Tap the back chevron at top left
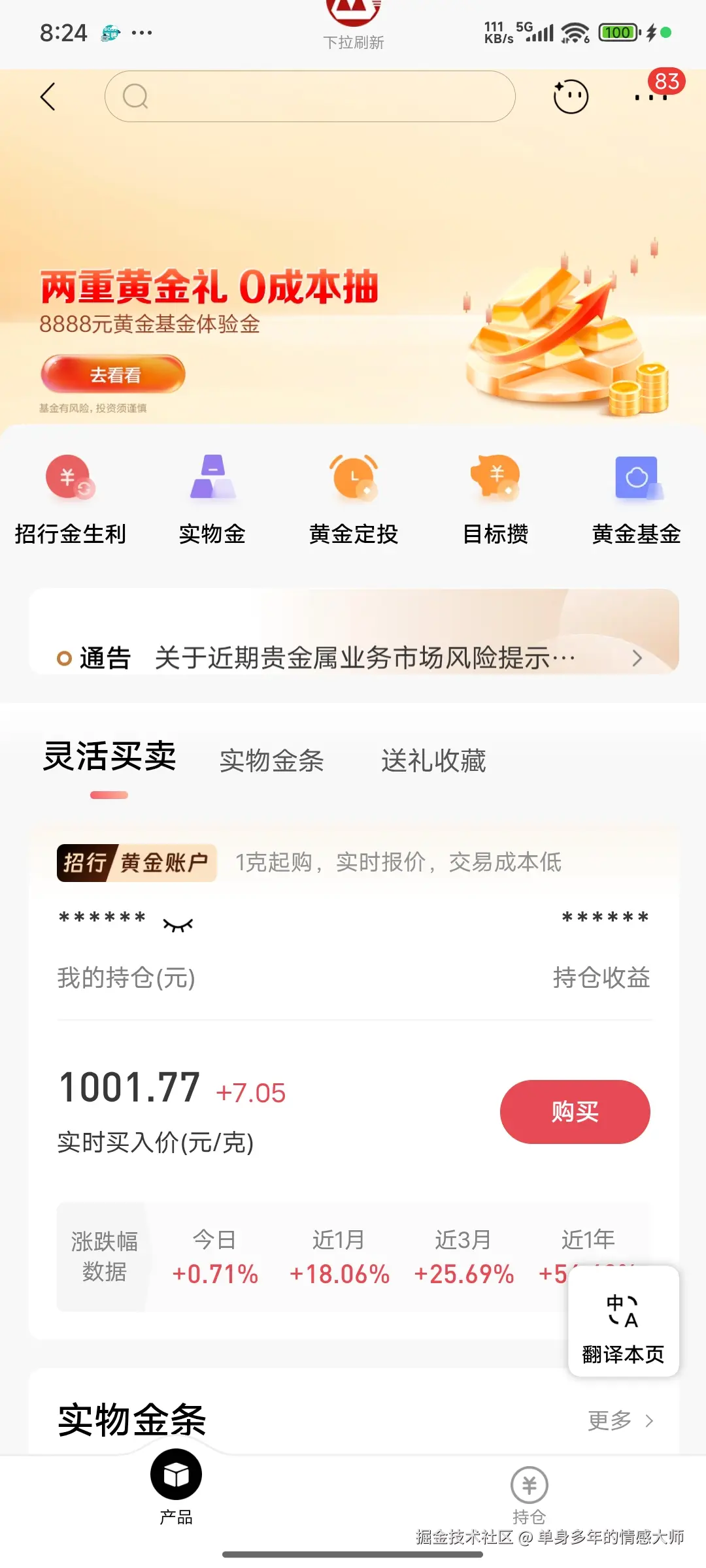This screenshot has width=706, height=1568. coord(47,96)
